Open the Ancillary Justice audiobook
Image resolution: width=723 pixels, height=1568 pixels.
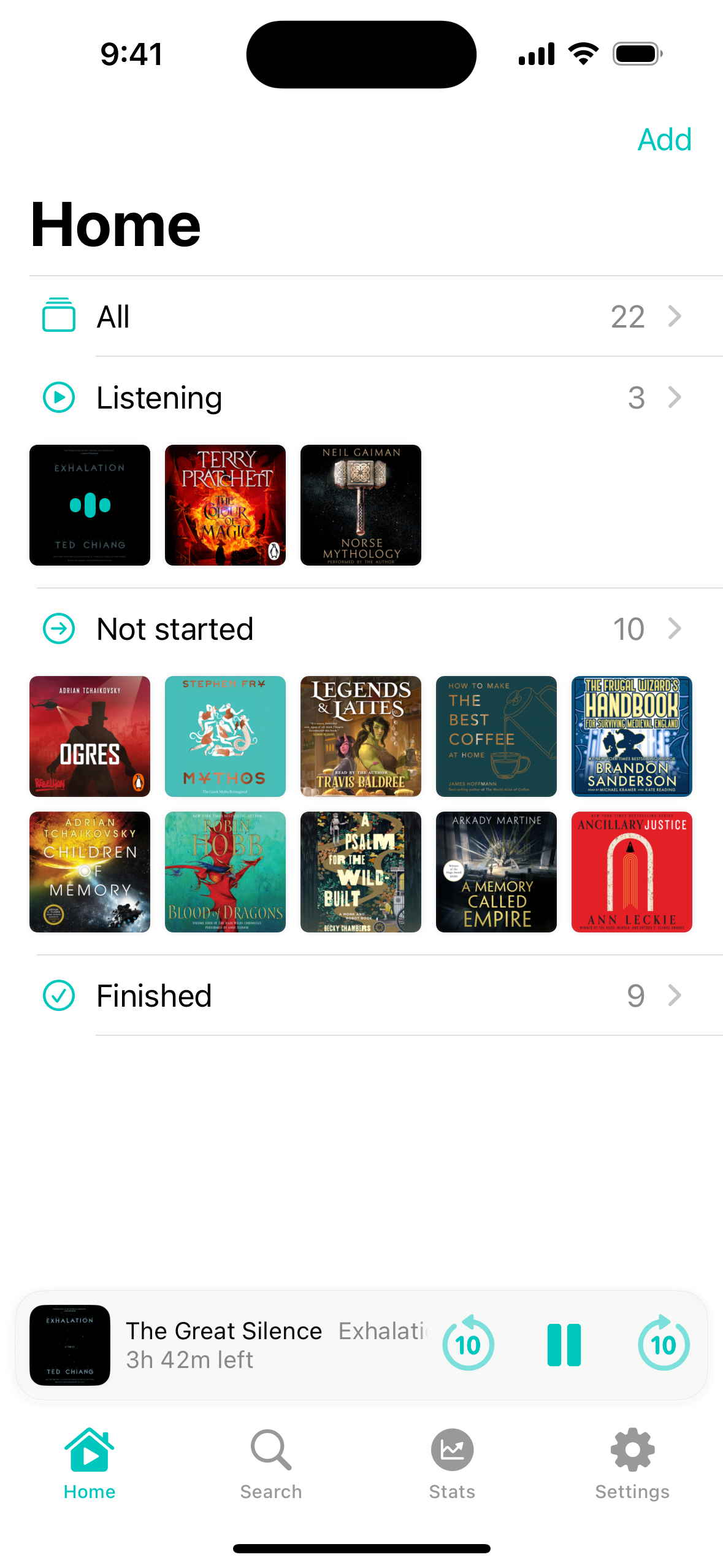[x=632, y=872]
